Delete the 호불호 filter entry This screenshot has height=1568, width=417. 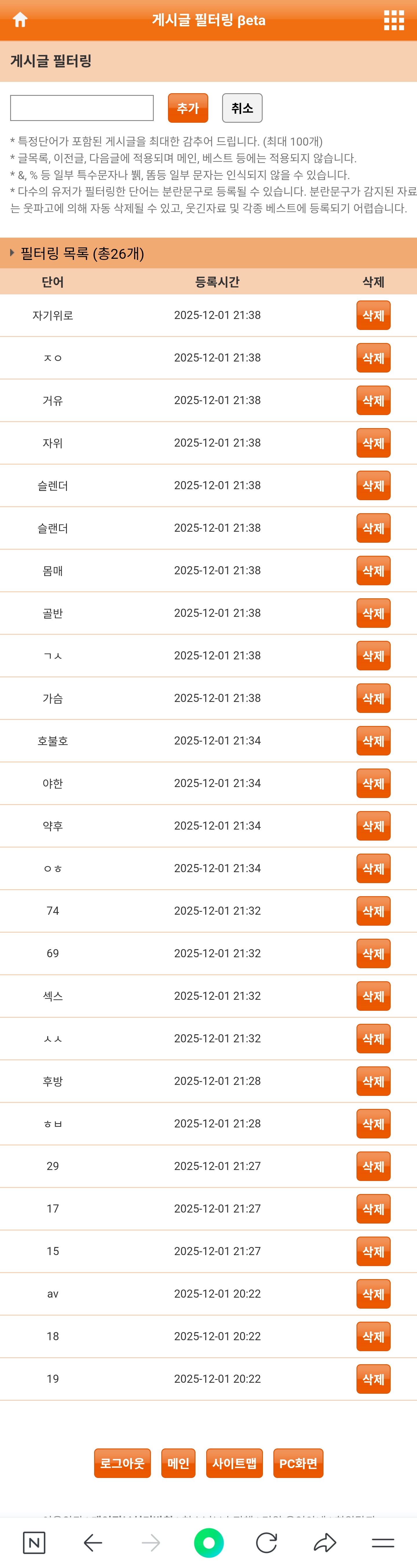373,741
